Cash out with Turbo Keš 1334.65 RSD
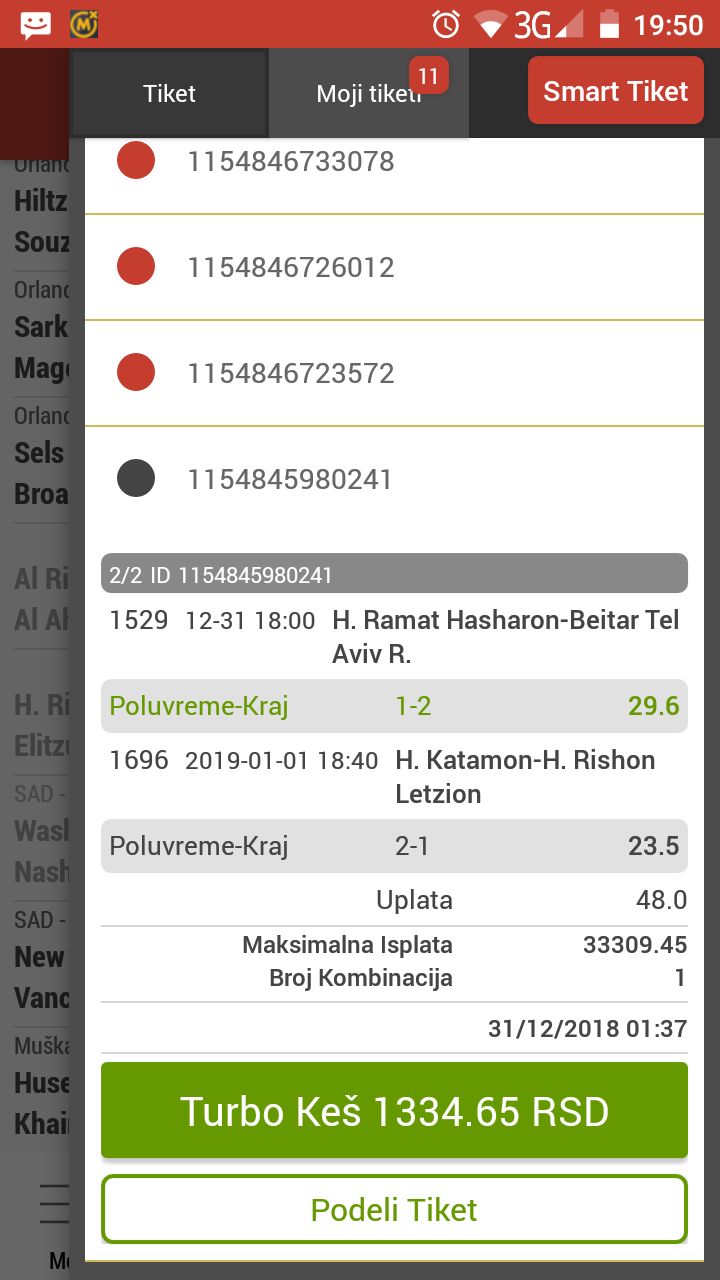 pos(394,1111)
